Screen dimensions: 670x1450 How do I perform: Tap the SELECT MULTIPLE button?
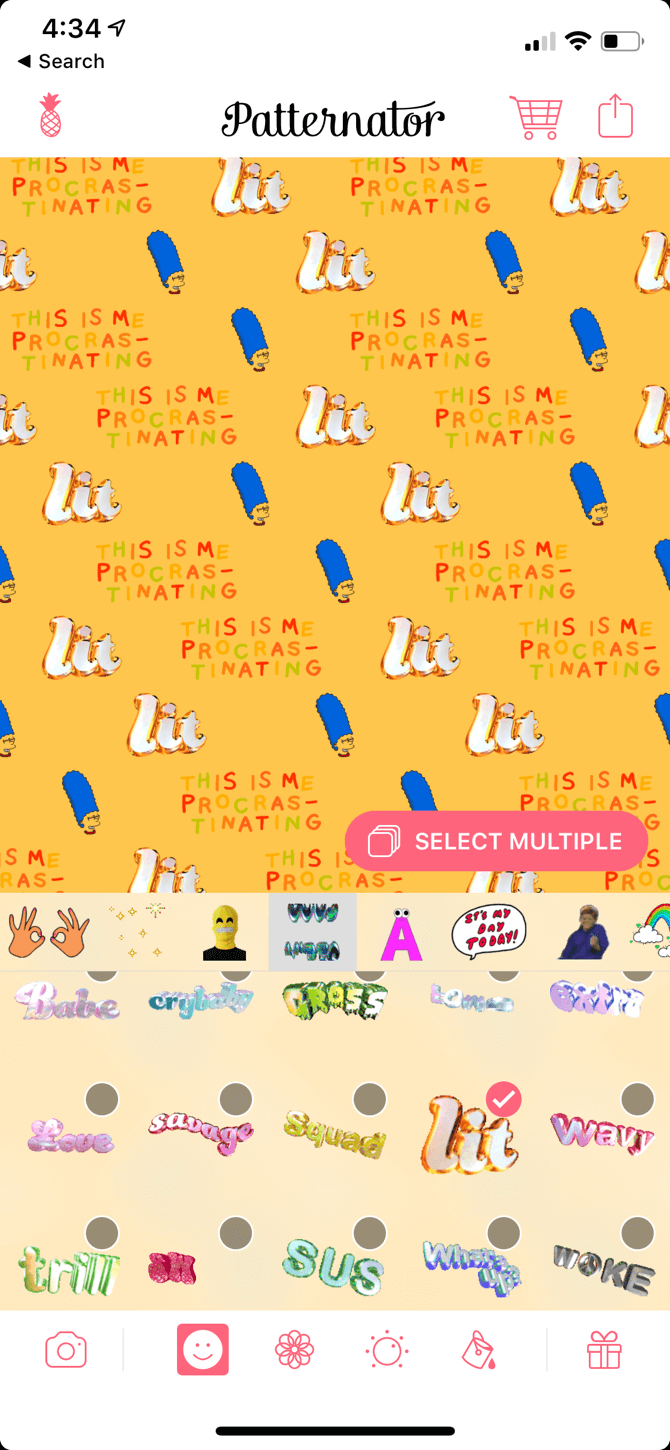point(497,841)
